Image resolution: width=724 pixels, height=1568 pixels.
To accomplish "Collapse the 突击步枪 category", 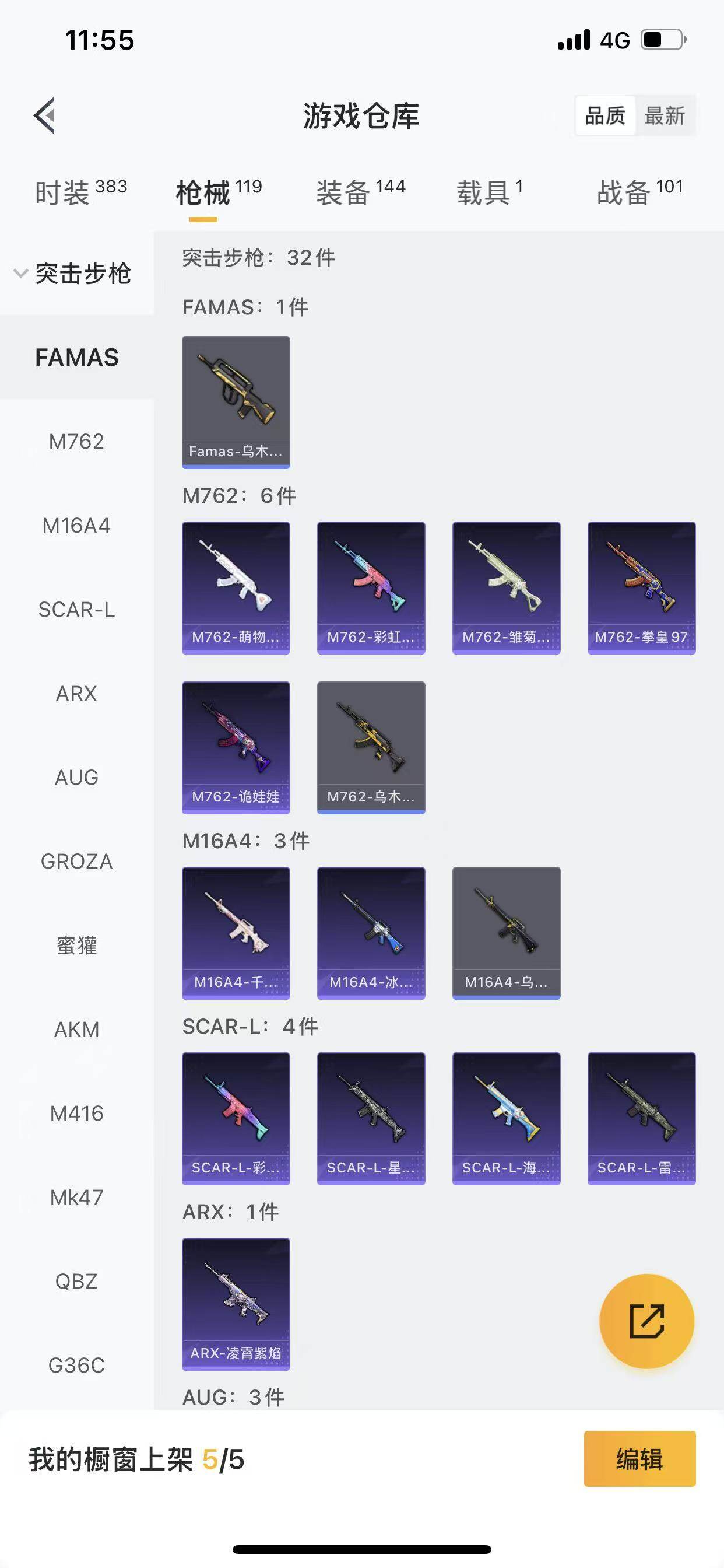I will tap(73, 274).
